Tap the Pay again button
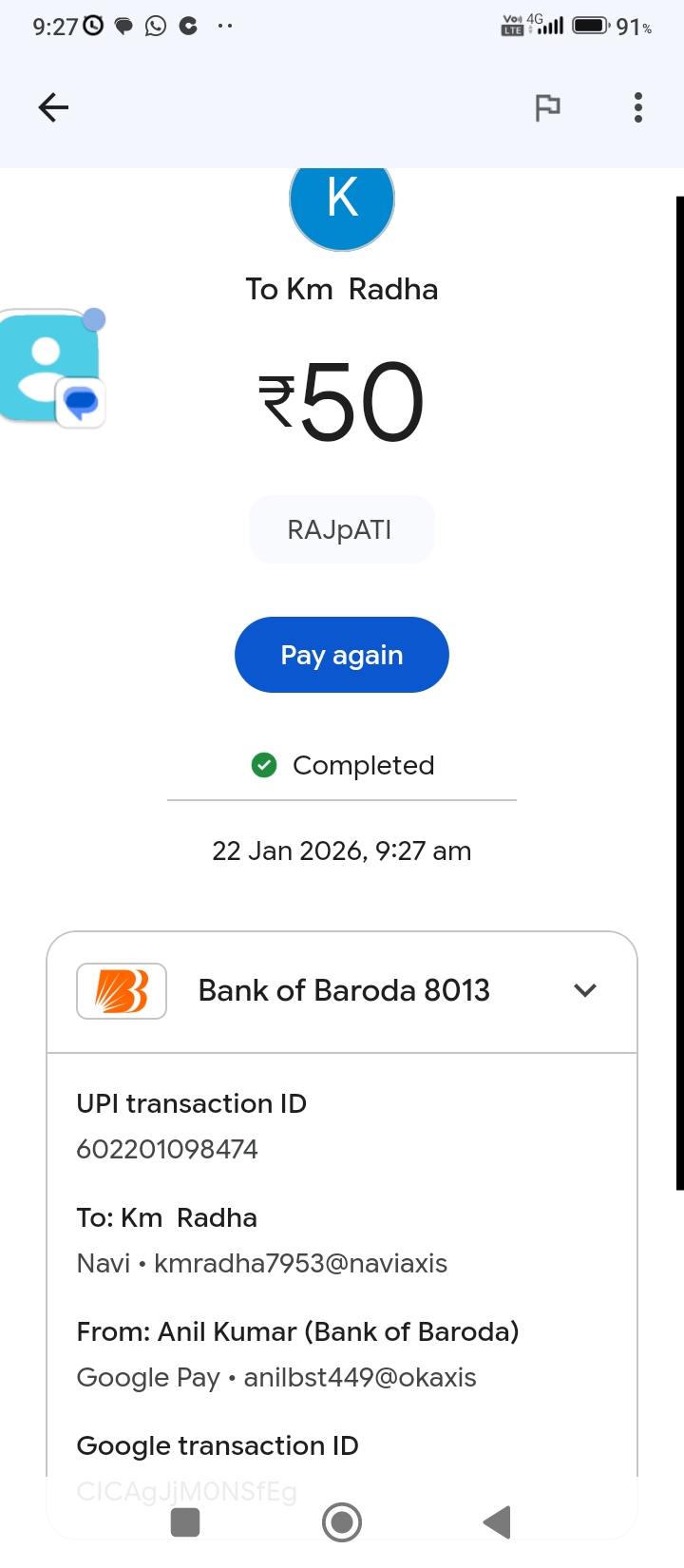Image resolution: width=684 pixels, height=1568 pixels. click(x=341, y=655)
